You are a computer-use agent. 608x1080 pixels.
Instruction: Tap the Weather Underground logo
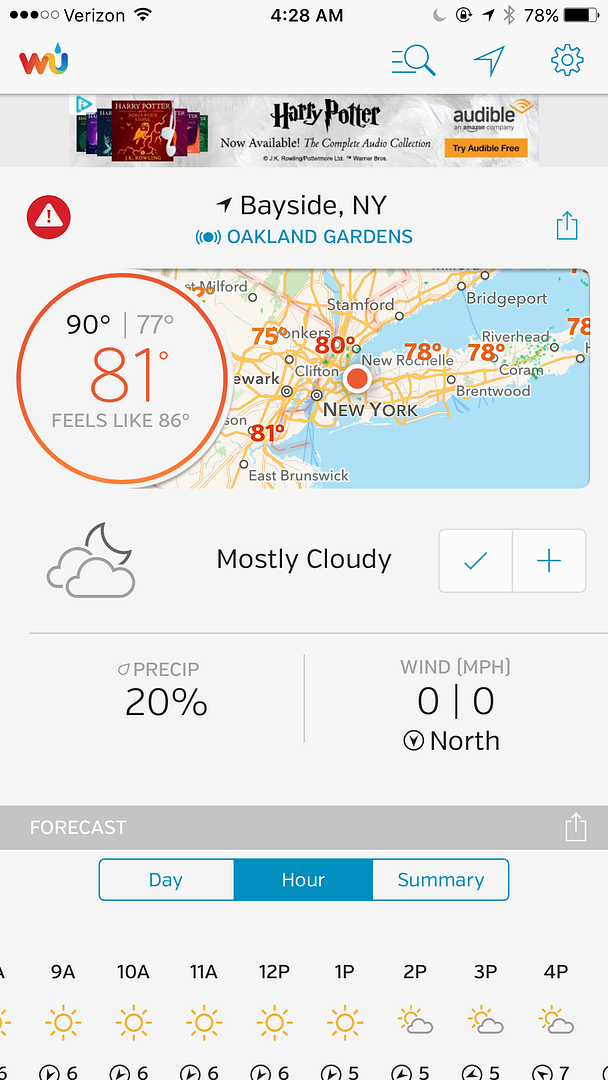click(43, 59)
